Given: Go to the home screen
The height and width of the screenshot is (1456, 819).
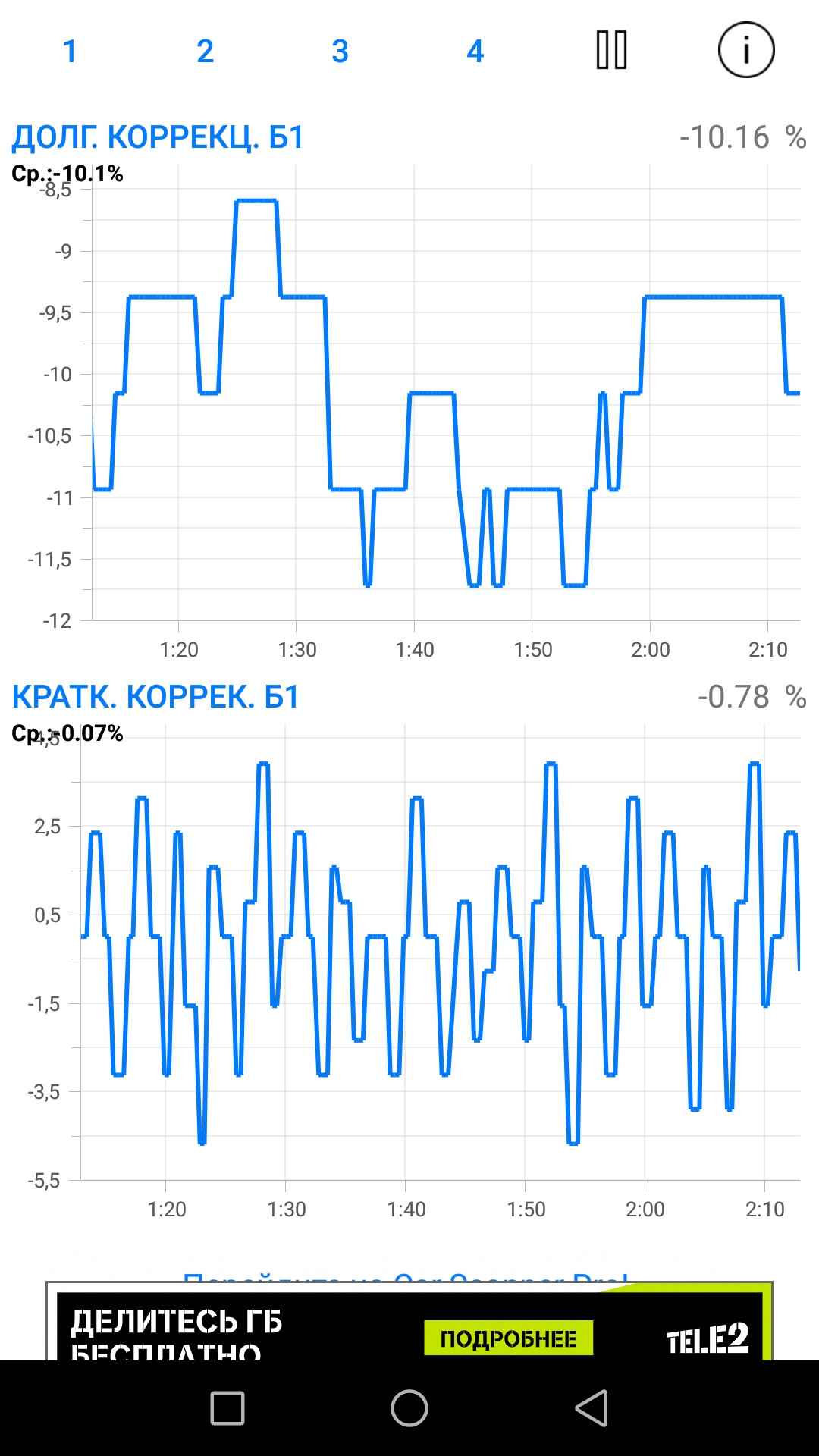Looking at the screenshot, I should tap(409, 1408).
